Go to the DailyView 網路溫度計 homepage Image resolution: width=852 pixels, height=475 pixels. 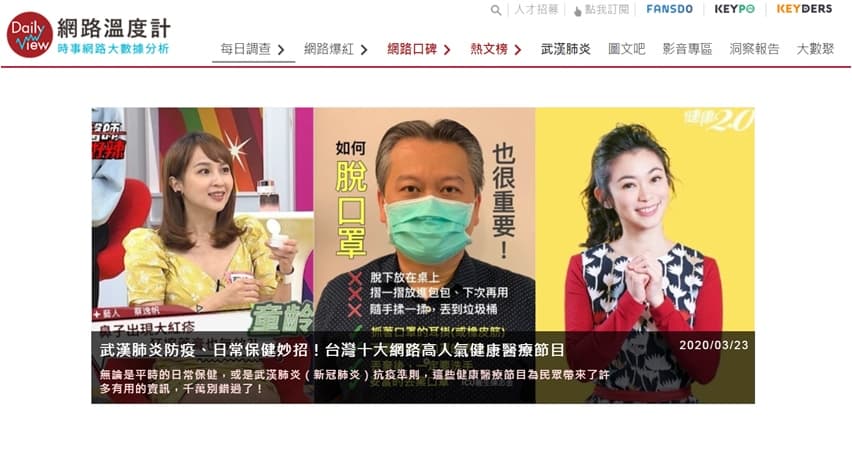(88, 34)
